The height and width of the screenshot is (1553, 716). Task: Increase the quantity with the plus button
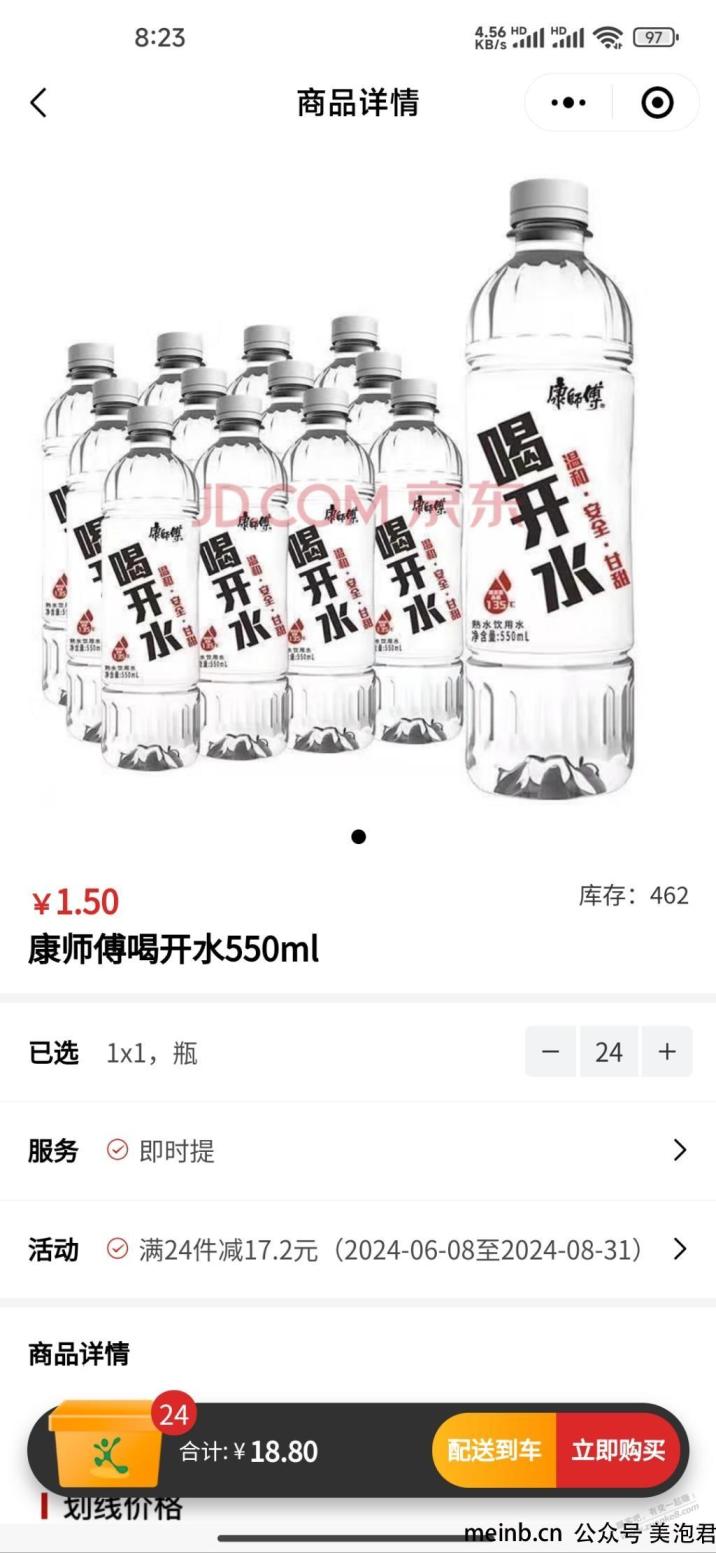[x=667, y=1051]
